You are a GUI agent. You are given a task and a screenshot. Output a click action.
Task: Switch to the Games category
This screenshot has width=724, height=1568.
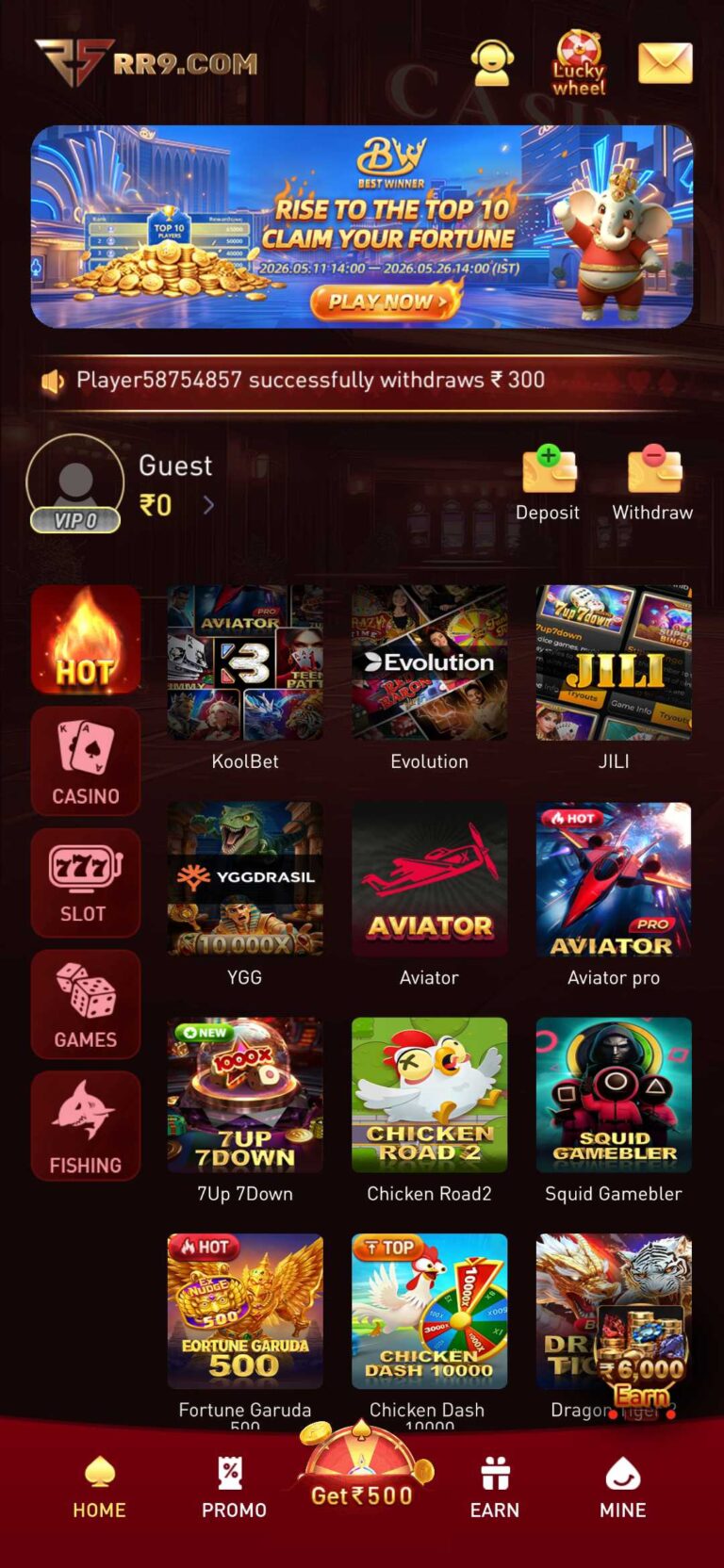[x=86, y=1004]
